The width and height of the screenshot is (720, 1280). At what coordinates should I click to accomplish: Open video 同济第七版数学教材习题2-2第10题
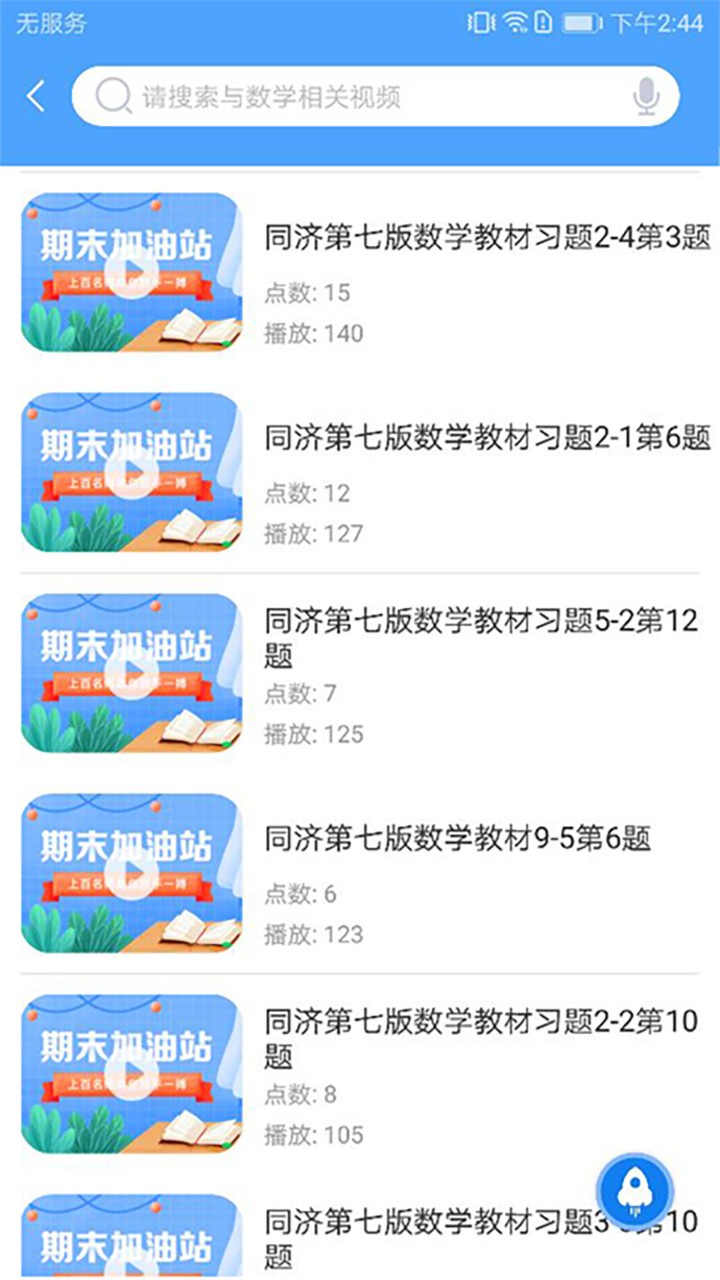tap(480, 1038)
